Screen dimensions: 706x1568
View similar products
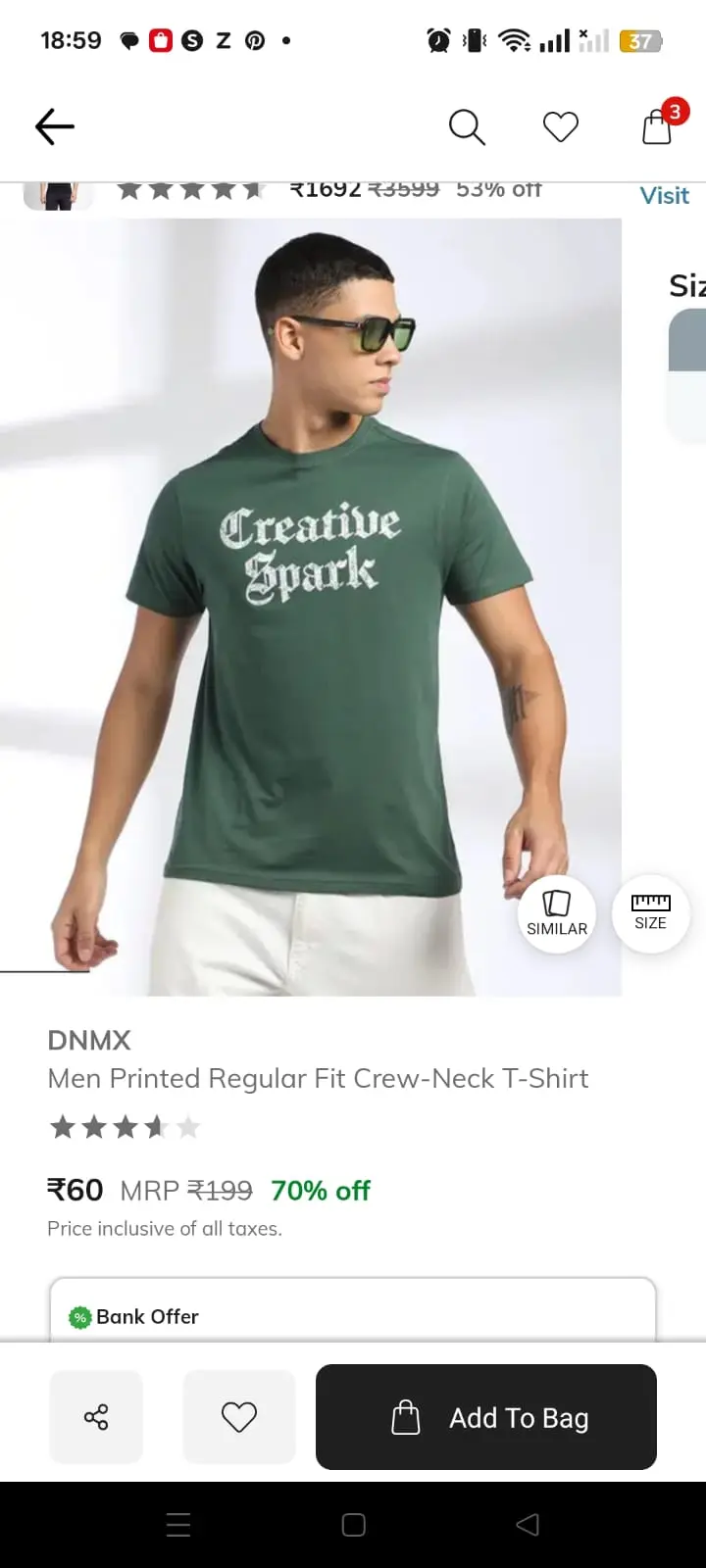pos(557,913)
